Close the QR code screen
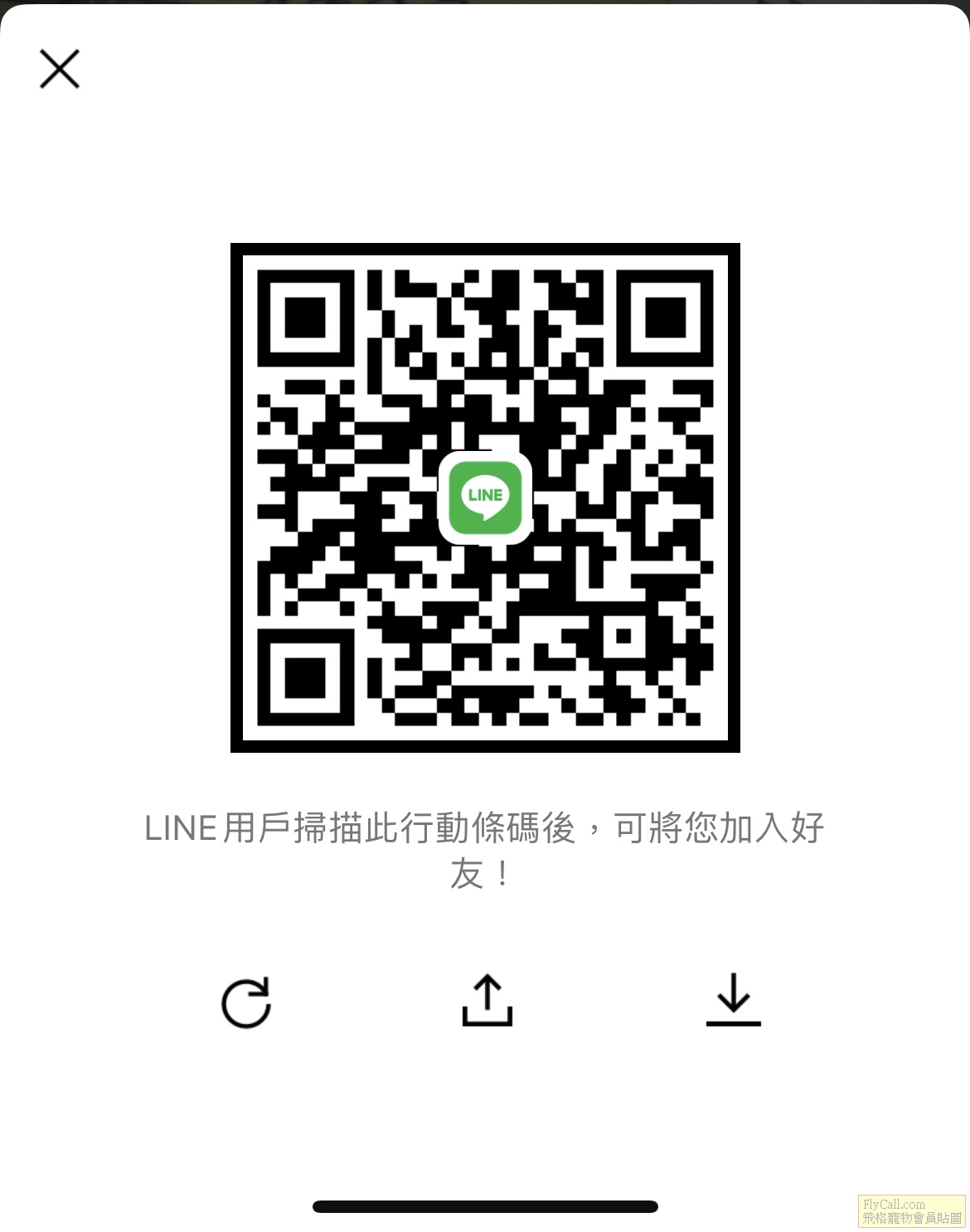 [60, 69]
